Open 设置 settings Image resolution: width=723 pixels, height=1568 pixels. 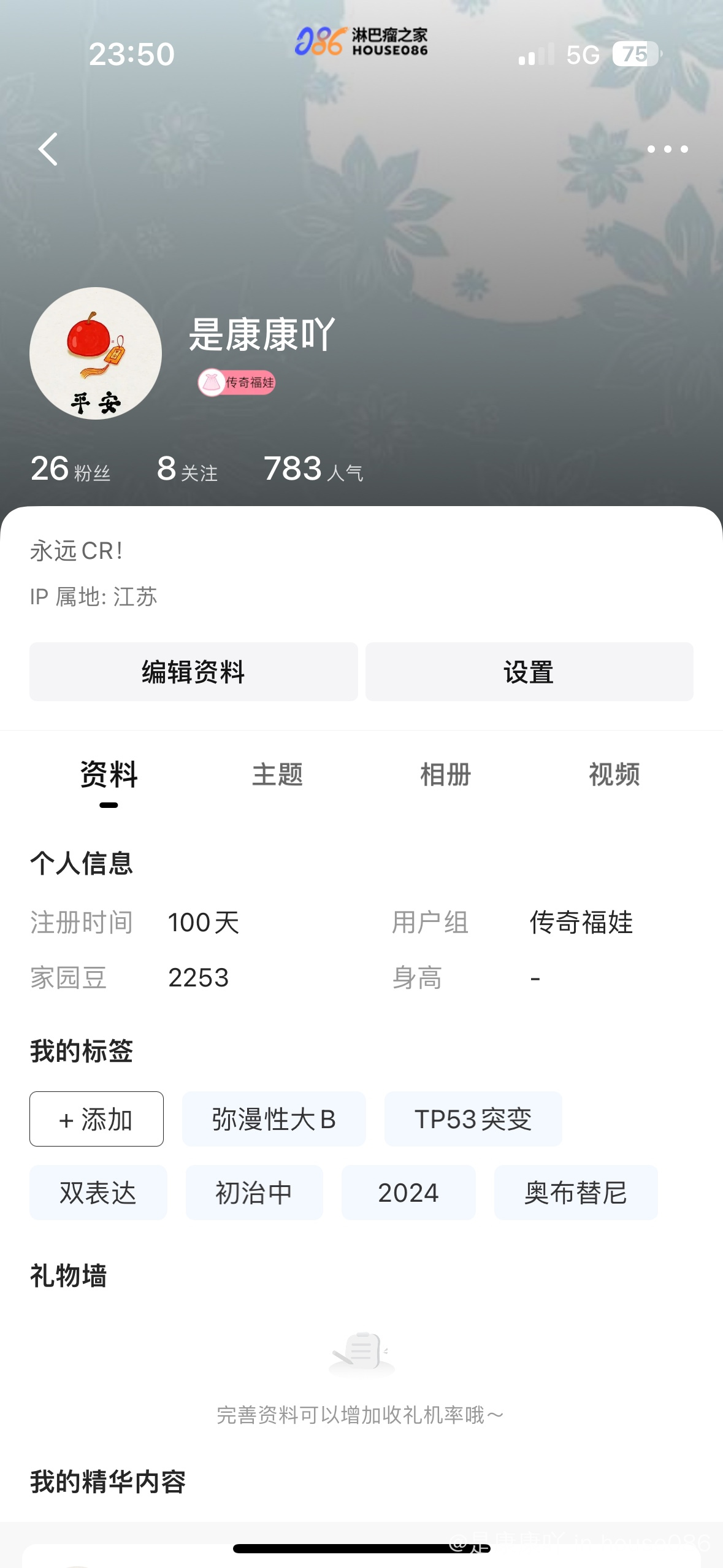click(x=529, y=672)
